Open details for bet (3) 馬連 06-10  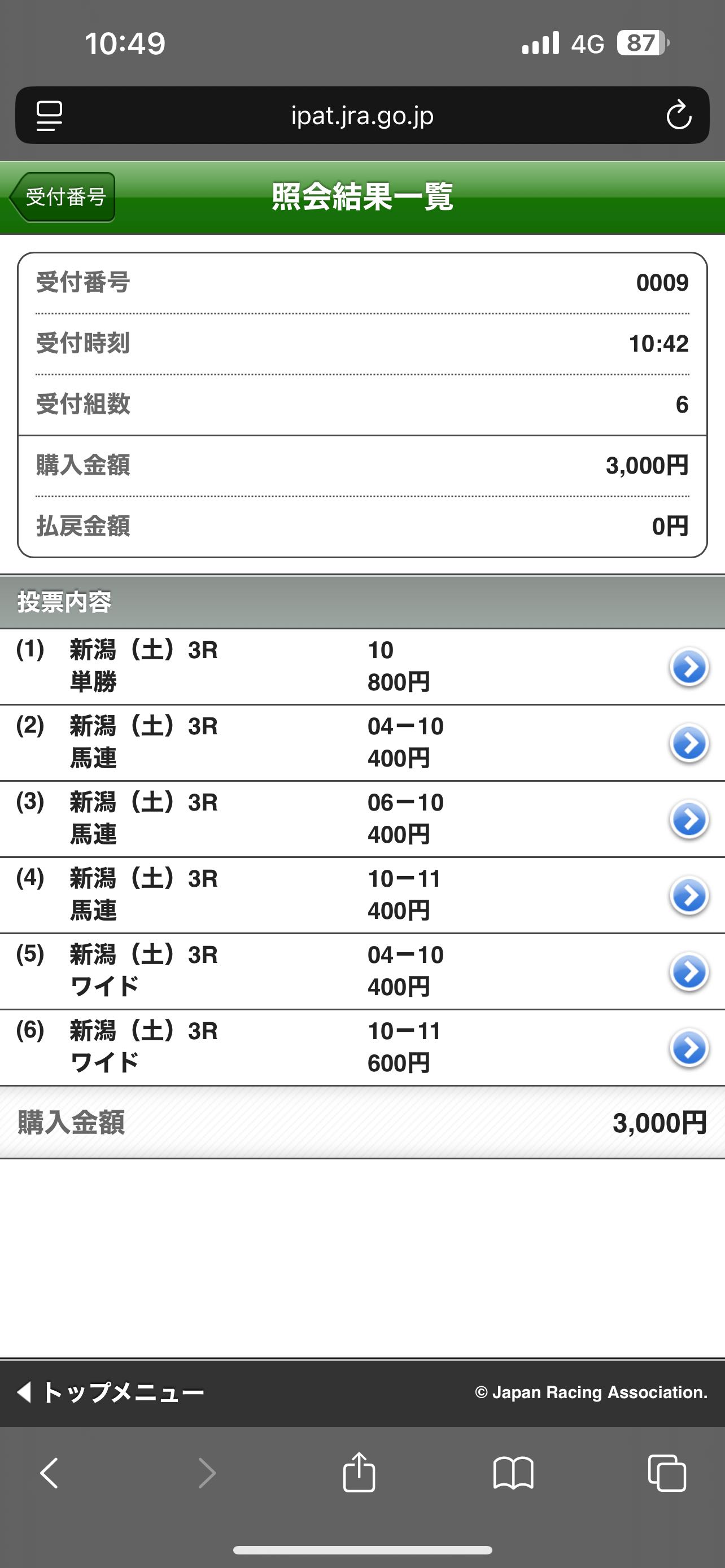point(688,820)
